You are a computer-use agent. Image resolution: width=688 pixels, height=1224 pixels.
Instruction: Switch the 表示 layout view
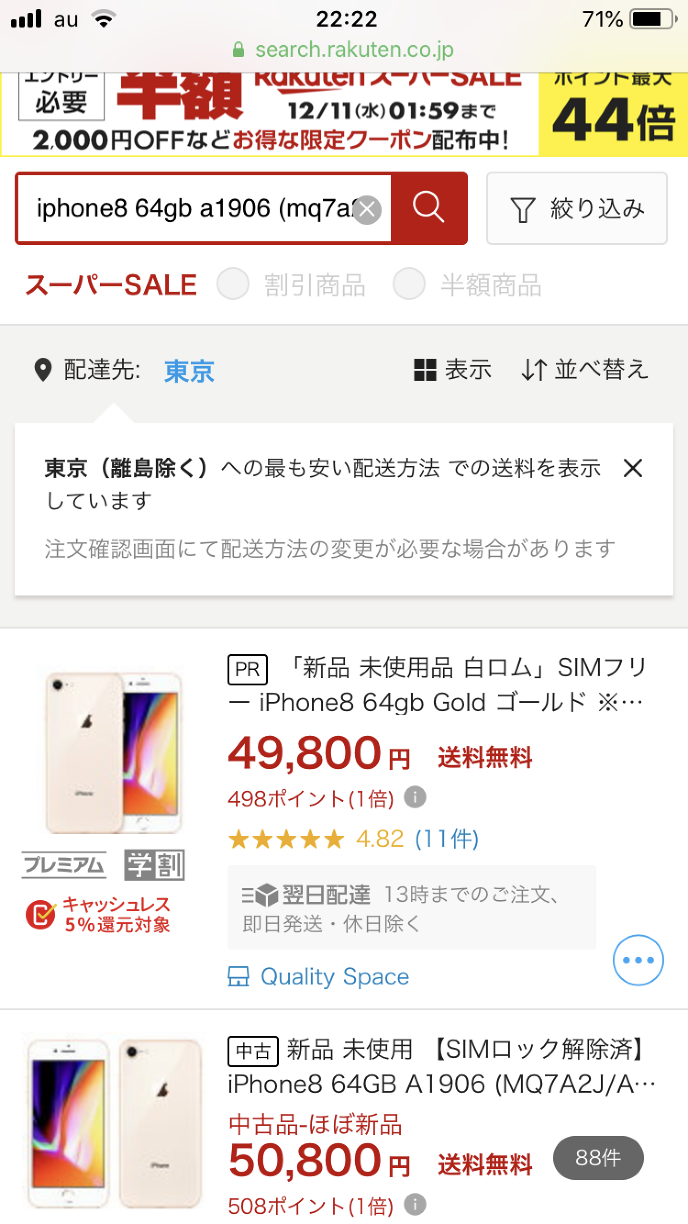pyautogui.click(x=452, y=370)
